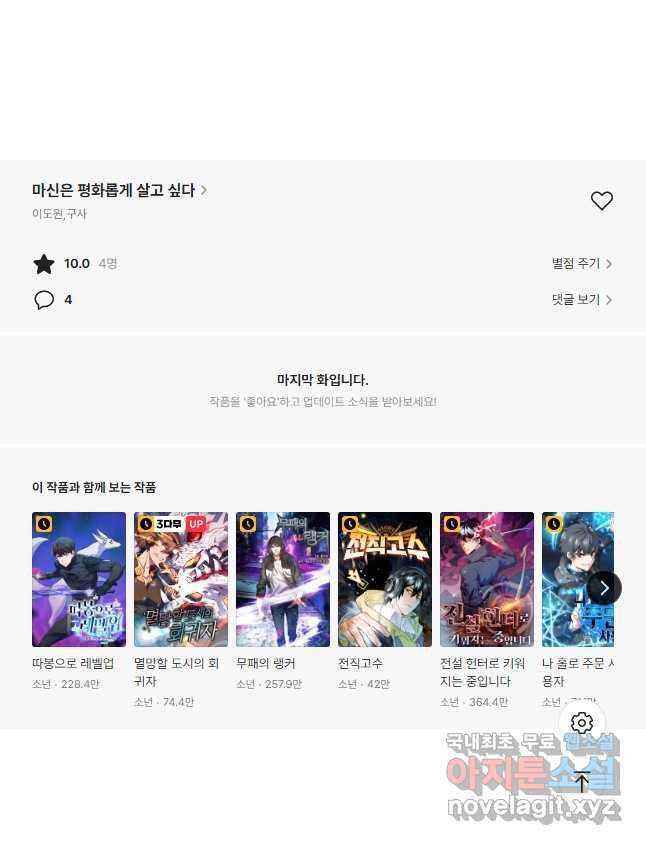Open 전설 헌터로 키워지는 중입니다 card
Image resolution: width=646 pixels, height=845 pixels.
[x=487, y=580]
